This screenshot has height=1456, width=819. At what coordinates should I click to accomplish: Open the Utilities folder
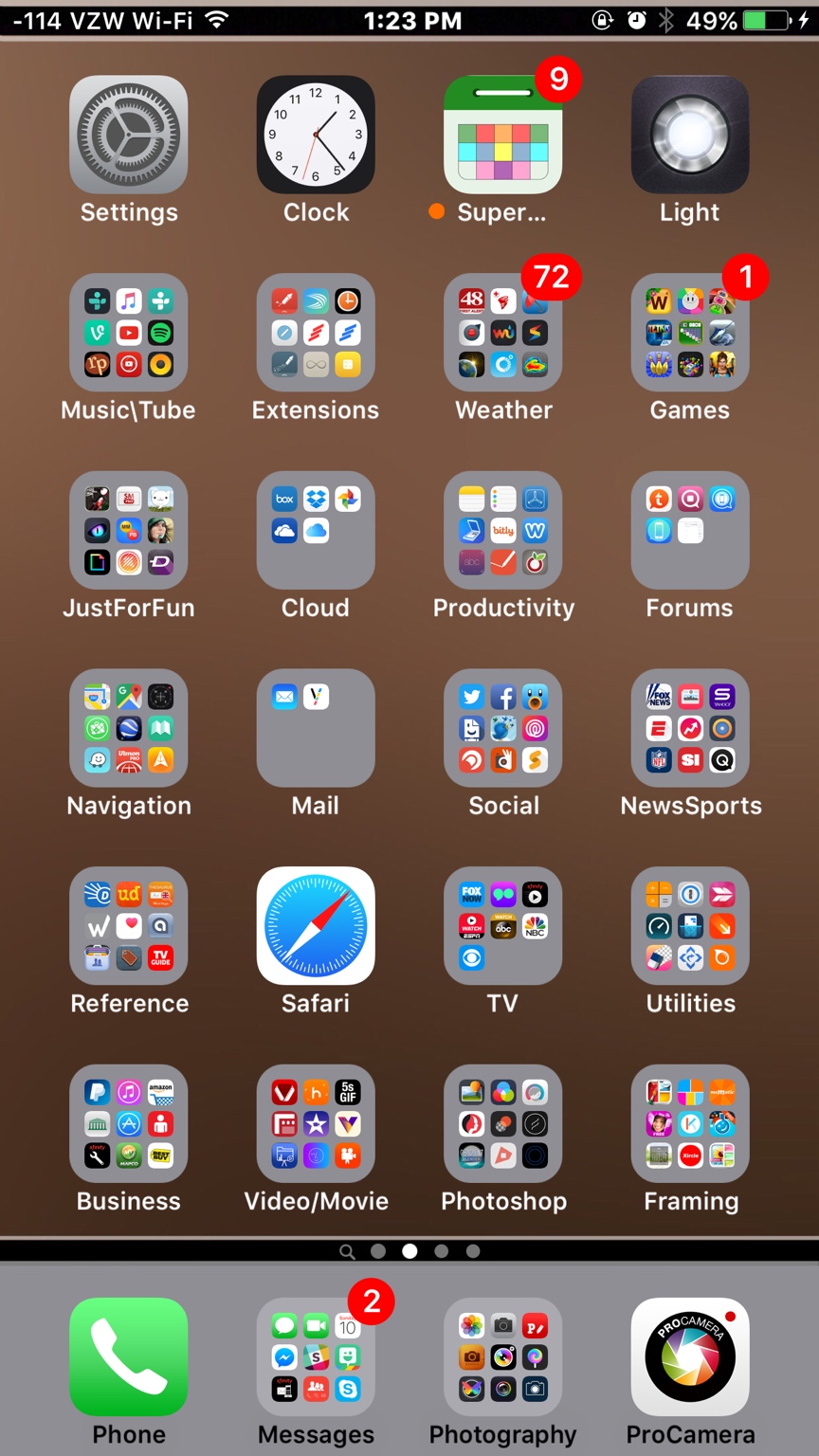point(690,926)
